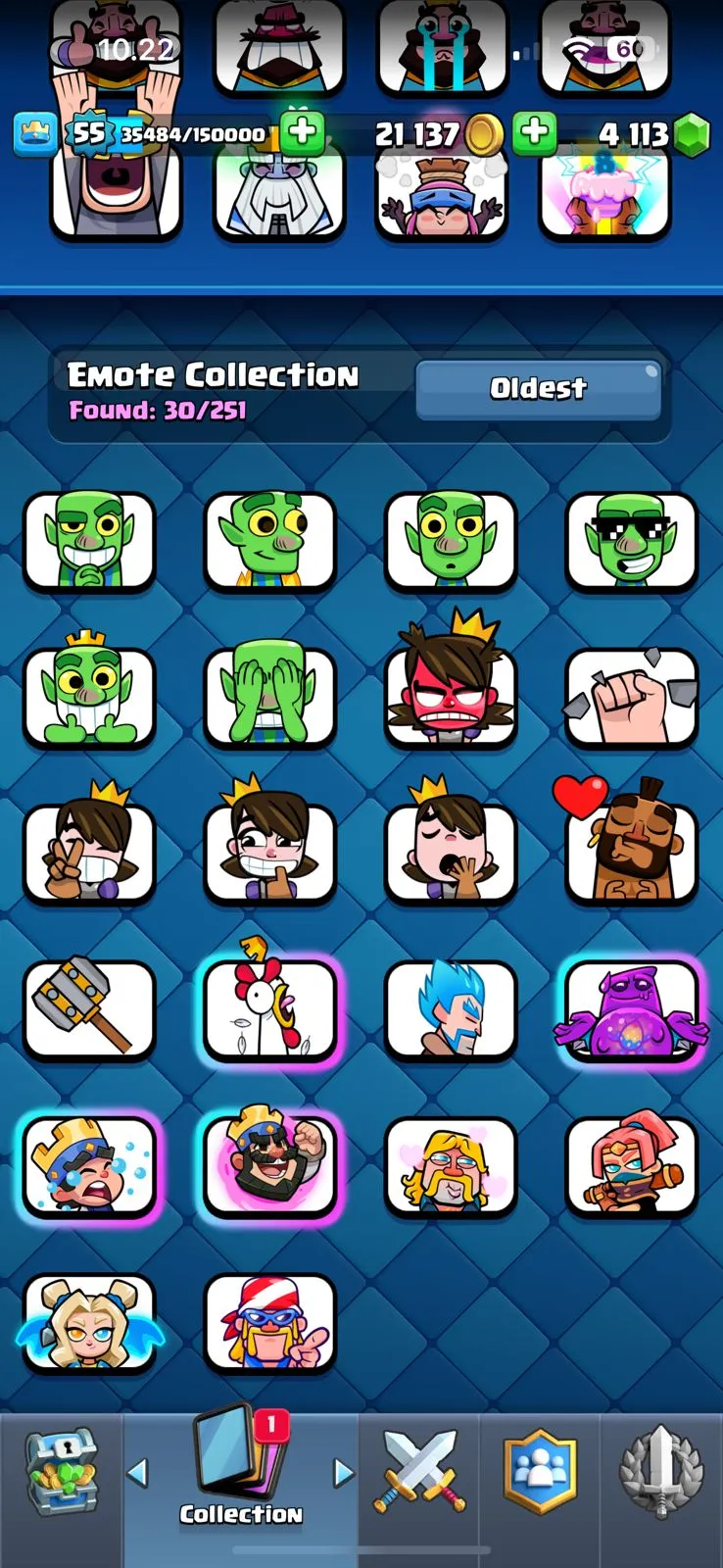Go to the Events sword-and-laurel tab
723x1568 pixels.
[x=661, y=1472]
